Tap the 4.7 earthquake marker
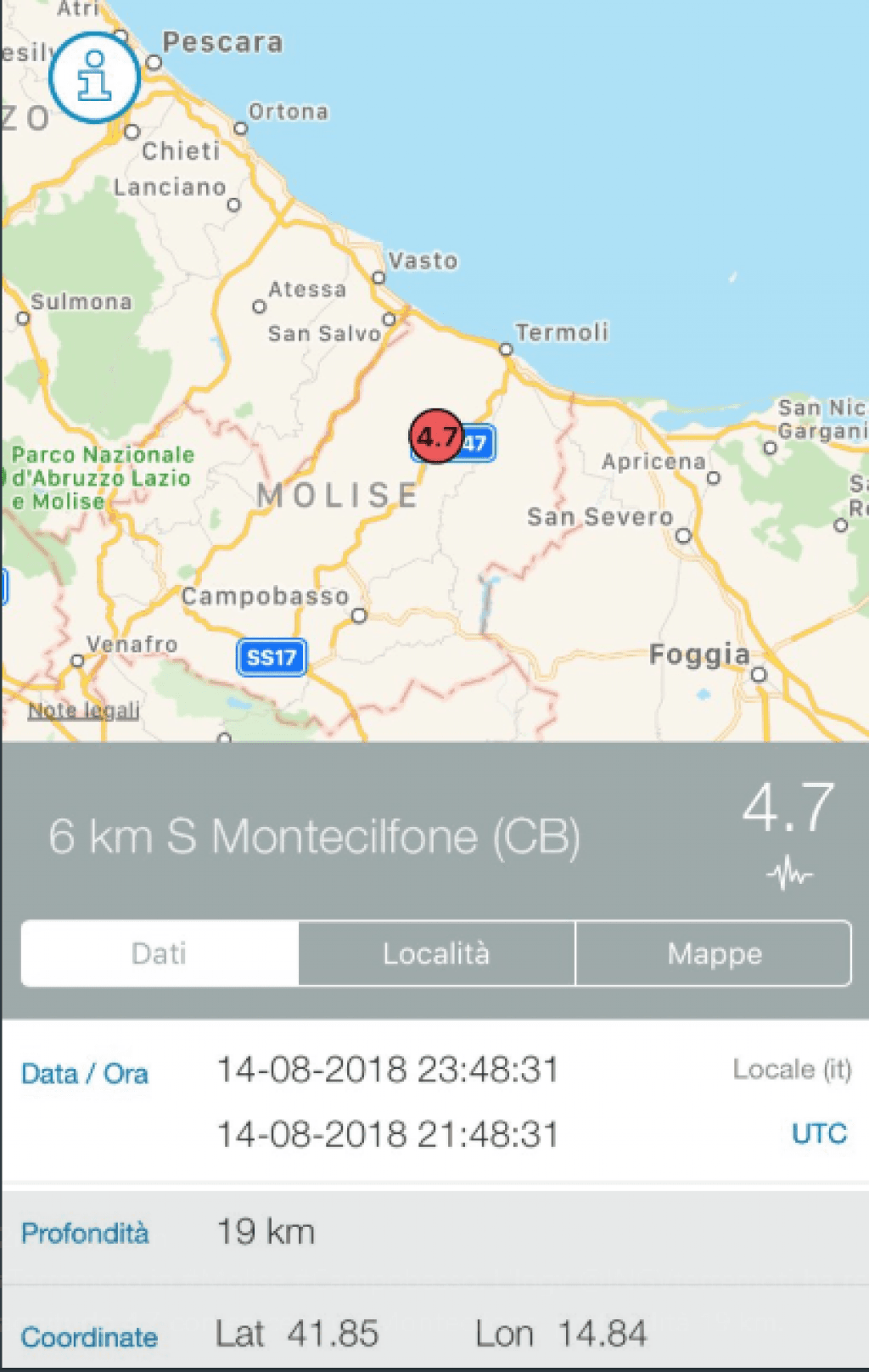The image size is (869, 1372). [436, 437]
